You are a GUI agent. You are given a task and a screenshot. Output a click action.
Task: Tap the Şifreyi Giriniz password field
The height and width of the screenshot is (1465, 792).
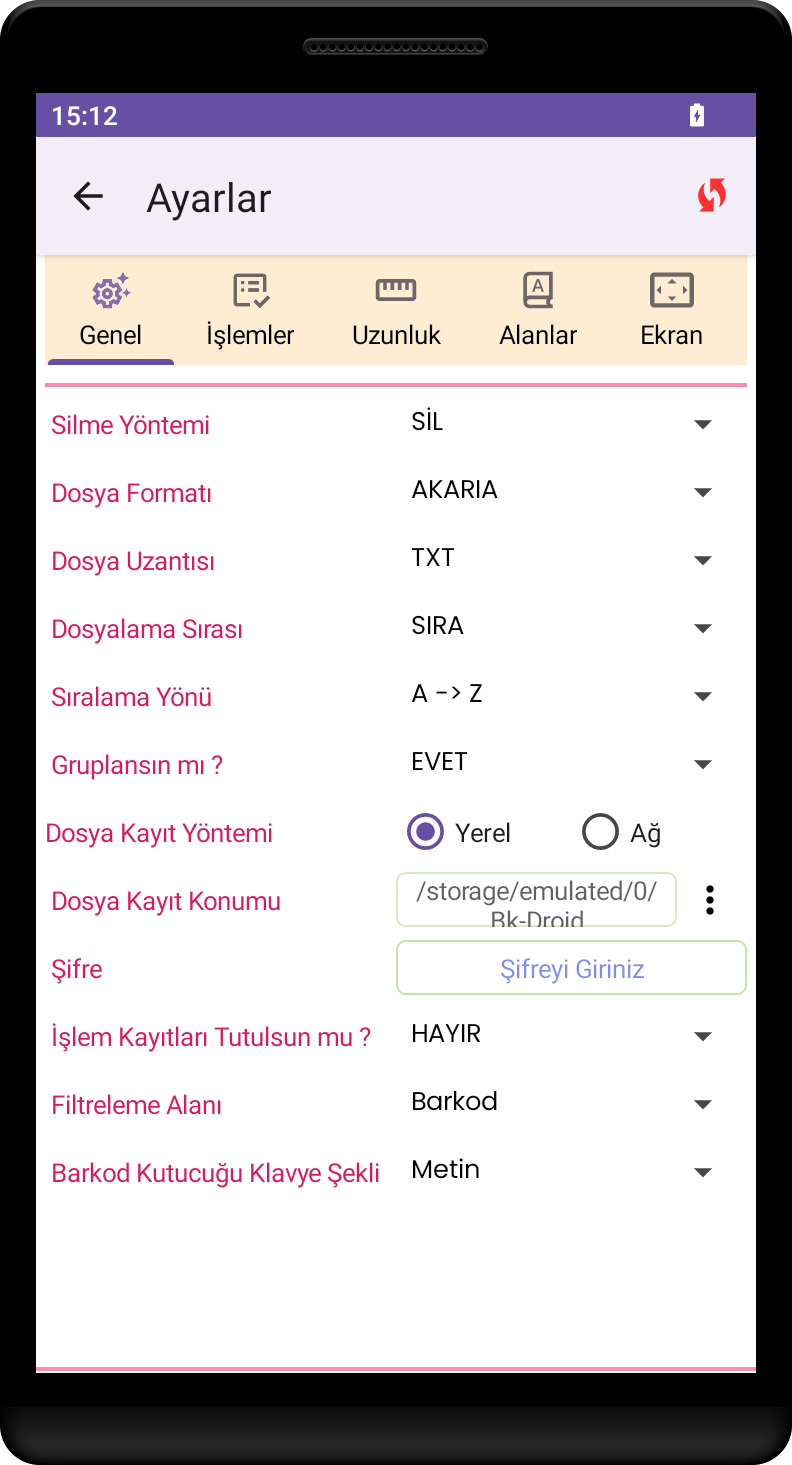point(571,968)
